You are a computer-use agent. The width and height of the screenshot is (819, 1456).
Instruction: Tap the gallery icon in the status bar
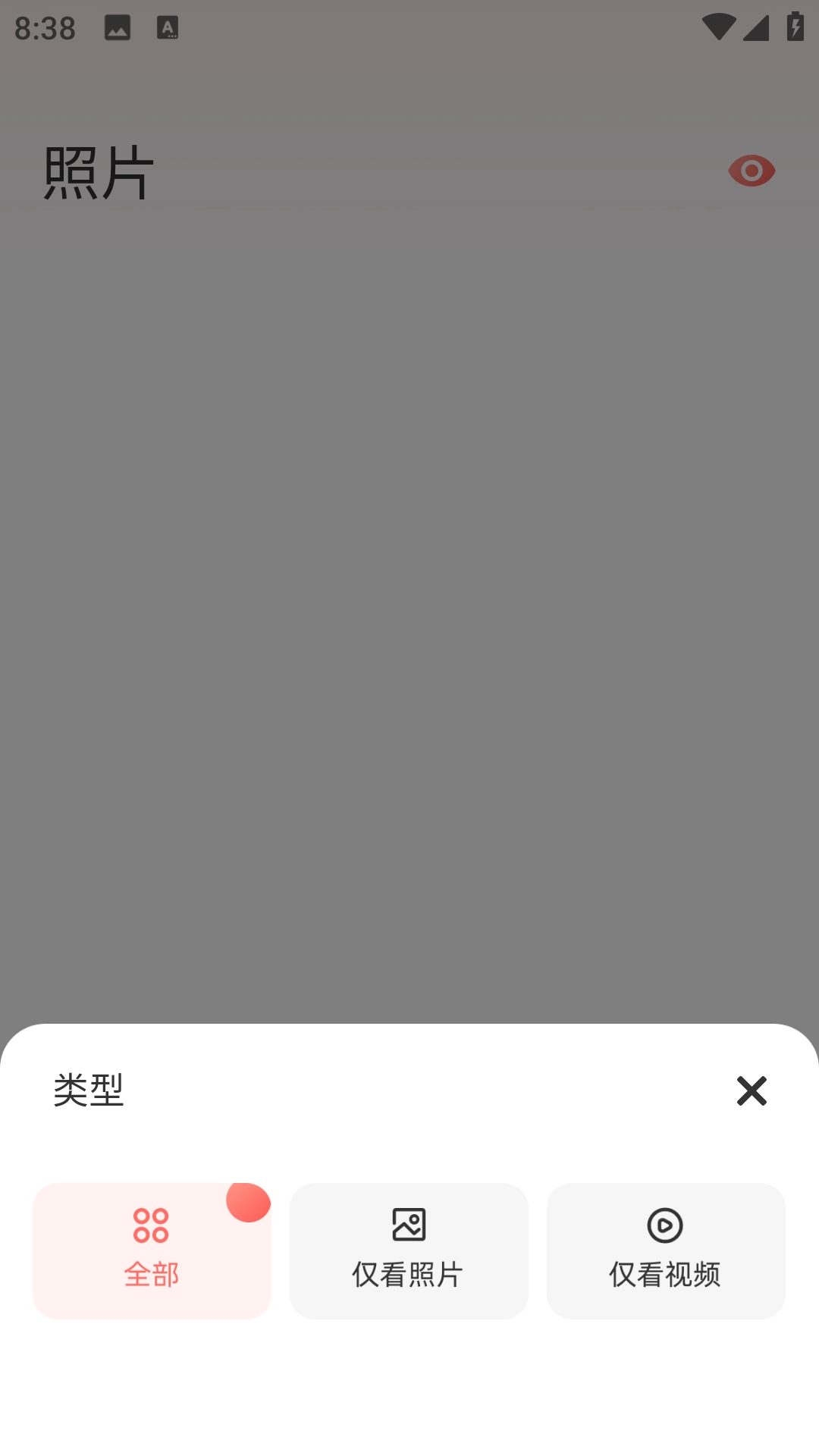click(x=115, y=27)
